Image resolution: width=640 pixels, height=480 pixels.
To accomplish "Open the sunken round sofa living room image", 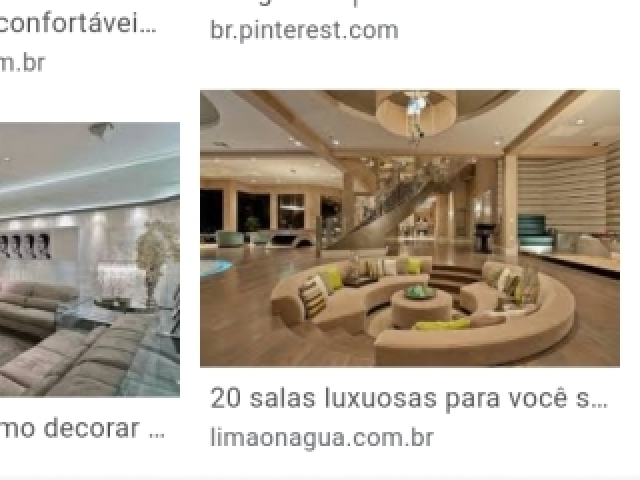I will coord(410,228).
